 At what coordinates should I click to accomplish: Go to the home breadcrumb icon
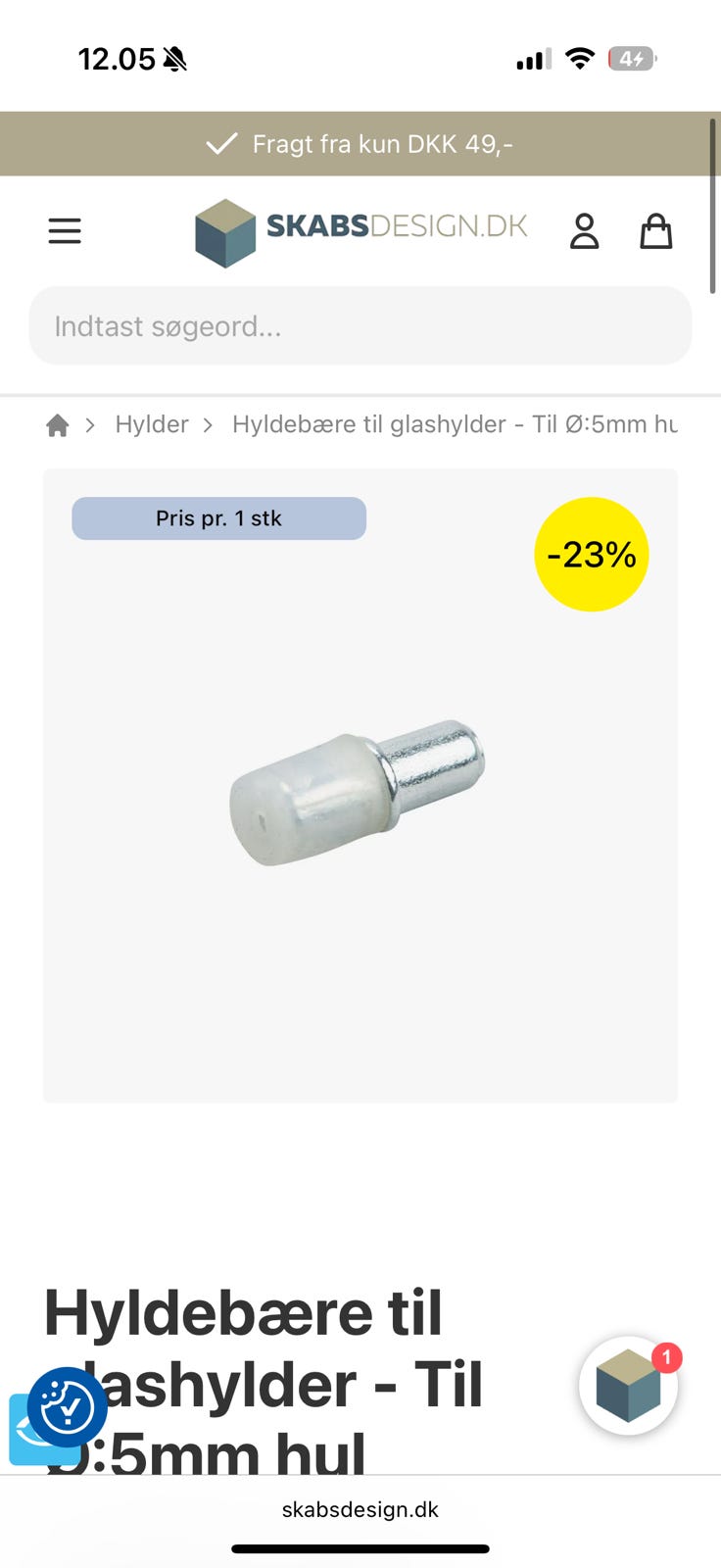coord(58,425)
